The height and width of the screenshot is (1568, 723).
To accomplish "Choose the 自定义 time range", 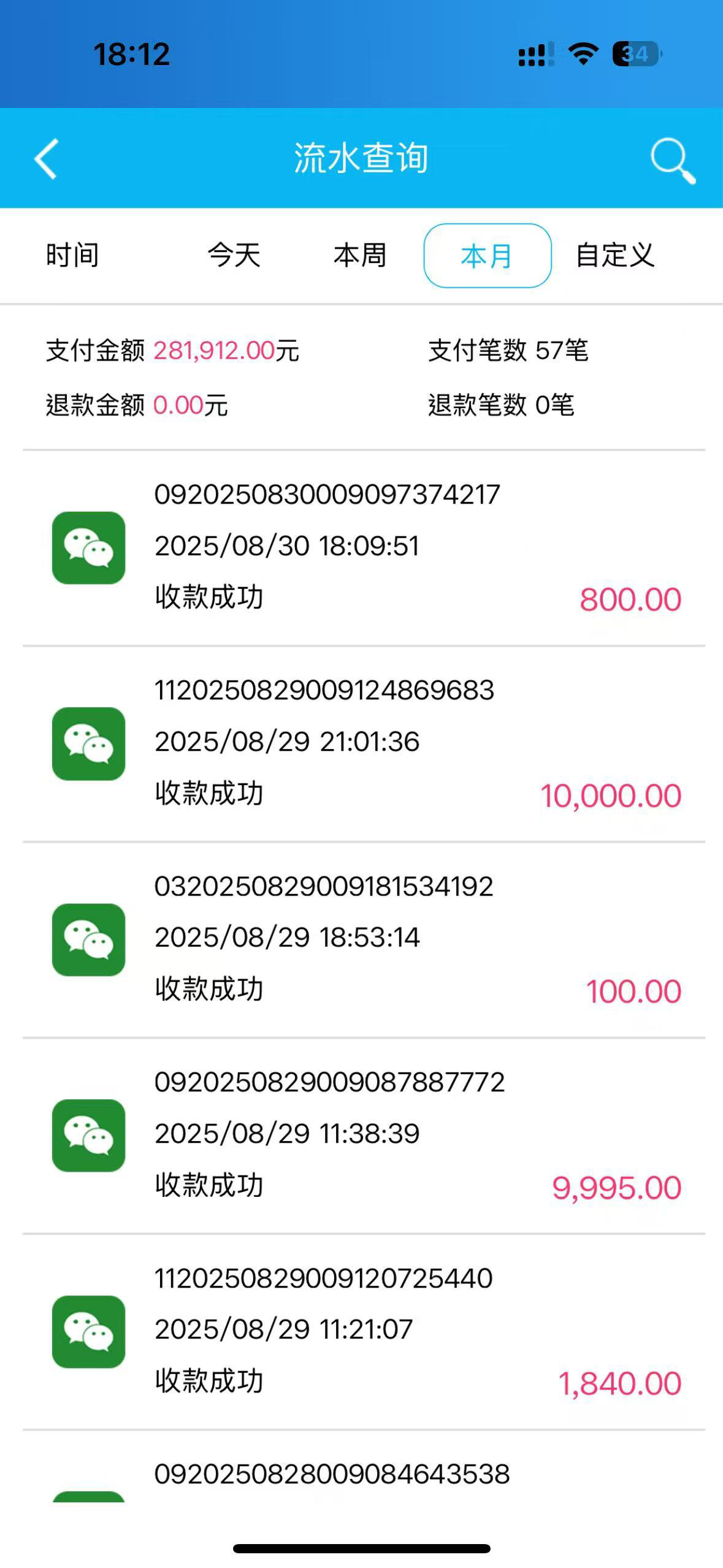I will [615, 255].
